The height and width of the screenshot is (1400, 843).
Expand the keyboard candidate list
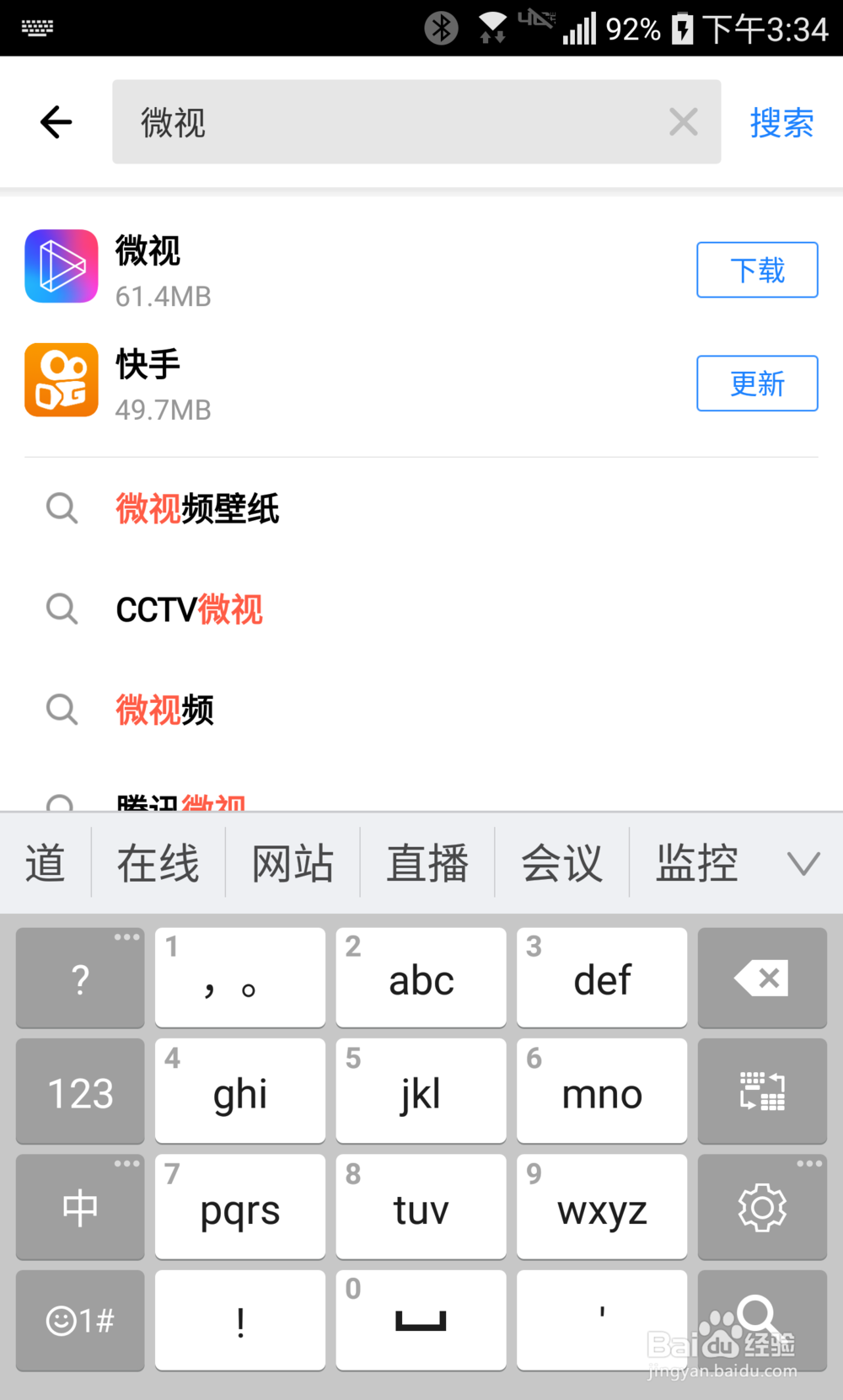tap(803, 863)
